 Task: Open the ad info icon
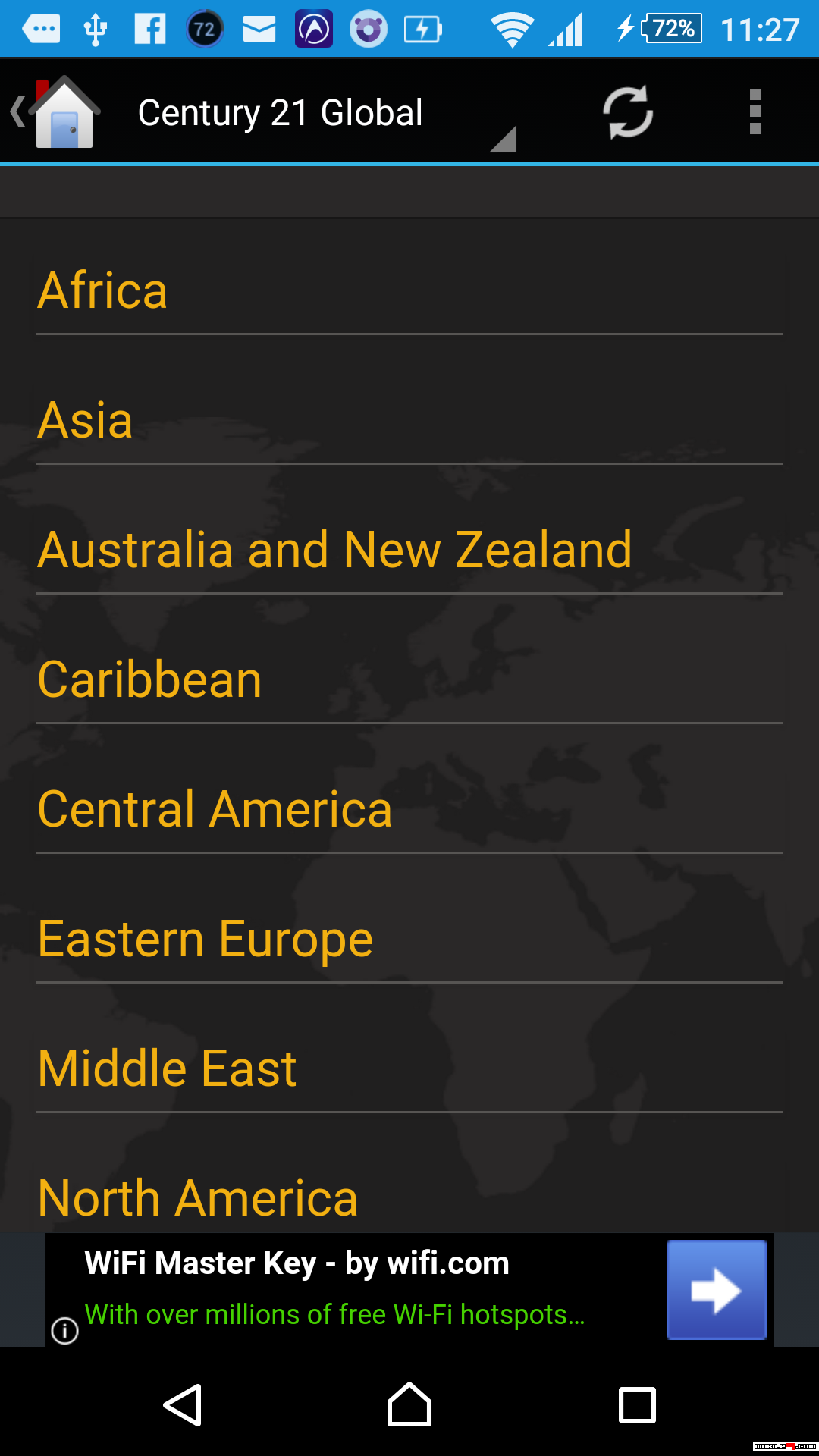click(65, 1330)
